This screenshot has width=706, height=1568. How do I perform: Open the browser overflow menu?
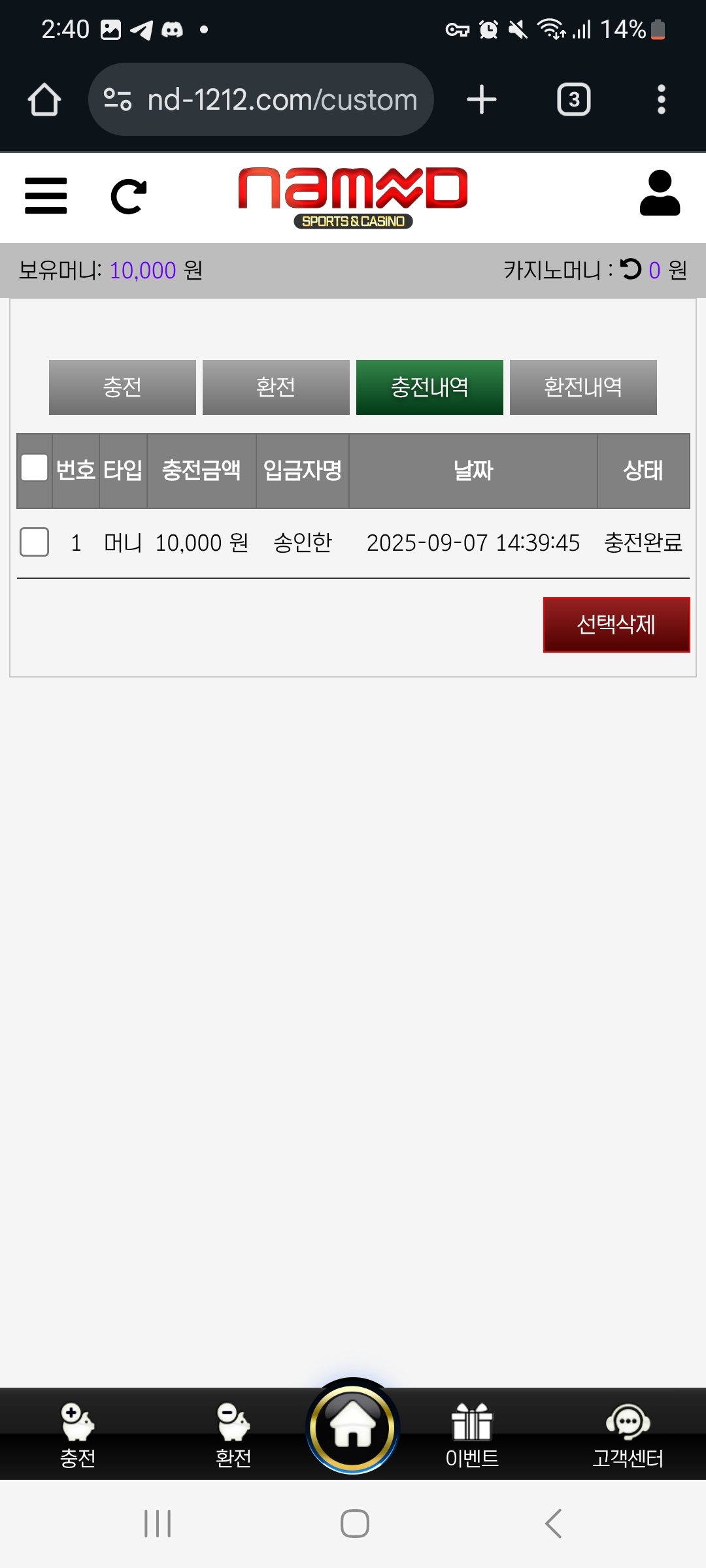pos(661,100)
